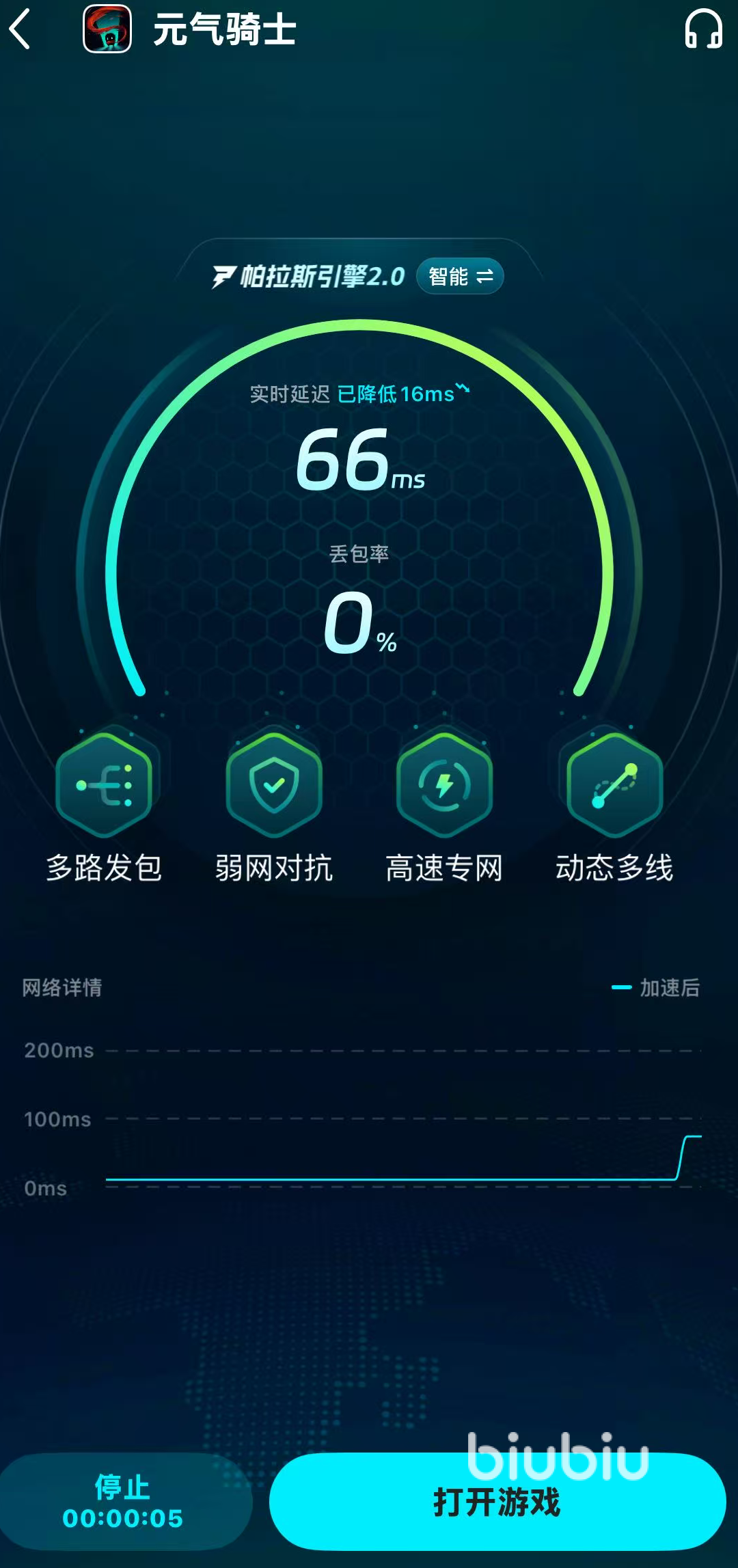Go back using the top-left arrow
The width and height of the screenshot is (738, 1568).
[x=20, y=29]
